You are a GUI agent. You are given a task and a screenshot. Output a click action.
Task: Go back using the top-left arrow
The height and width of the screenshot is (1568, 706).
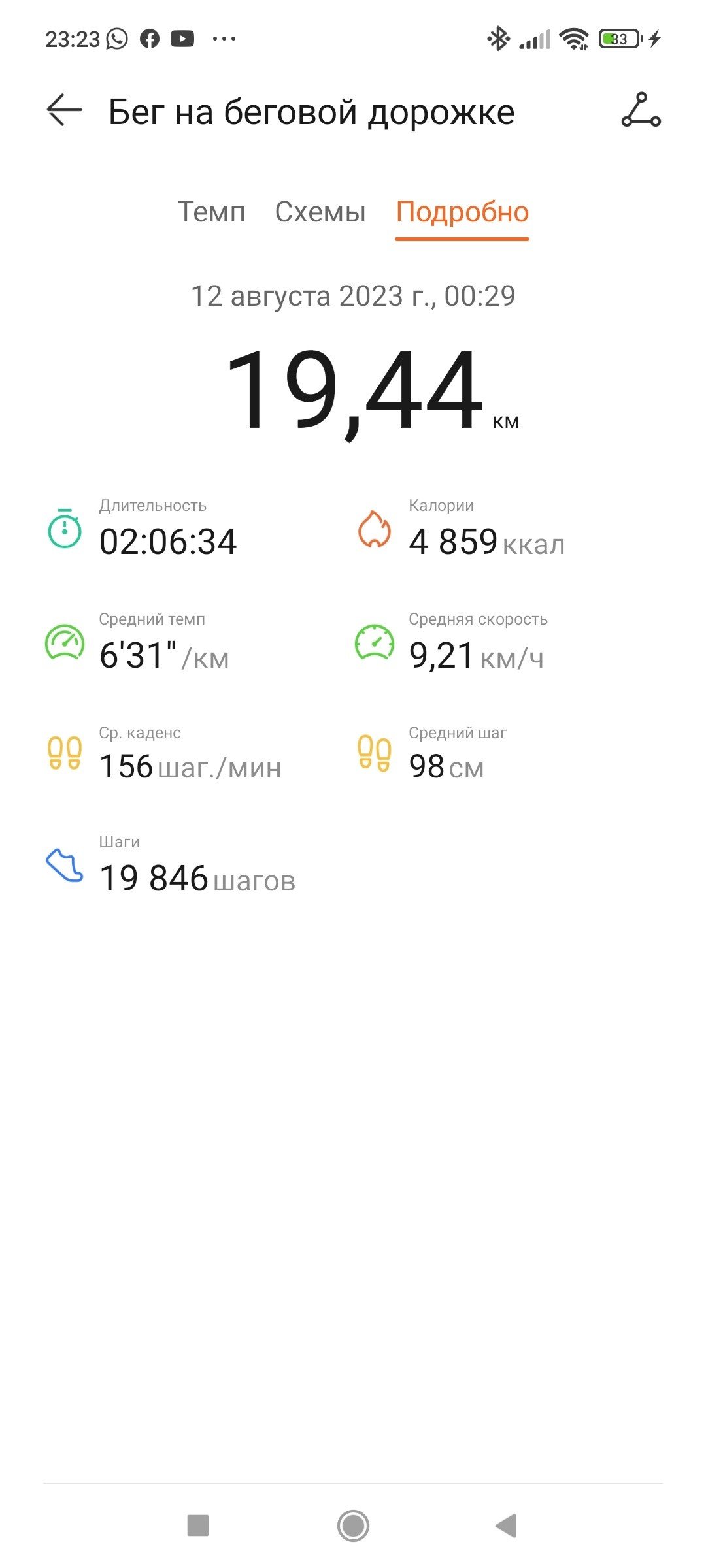(64, 110)
